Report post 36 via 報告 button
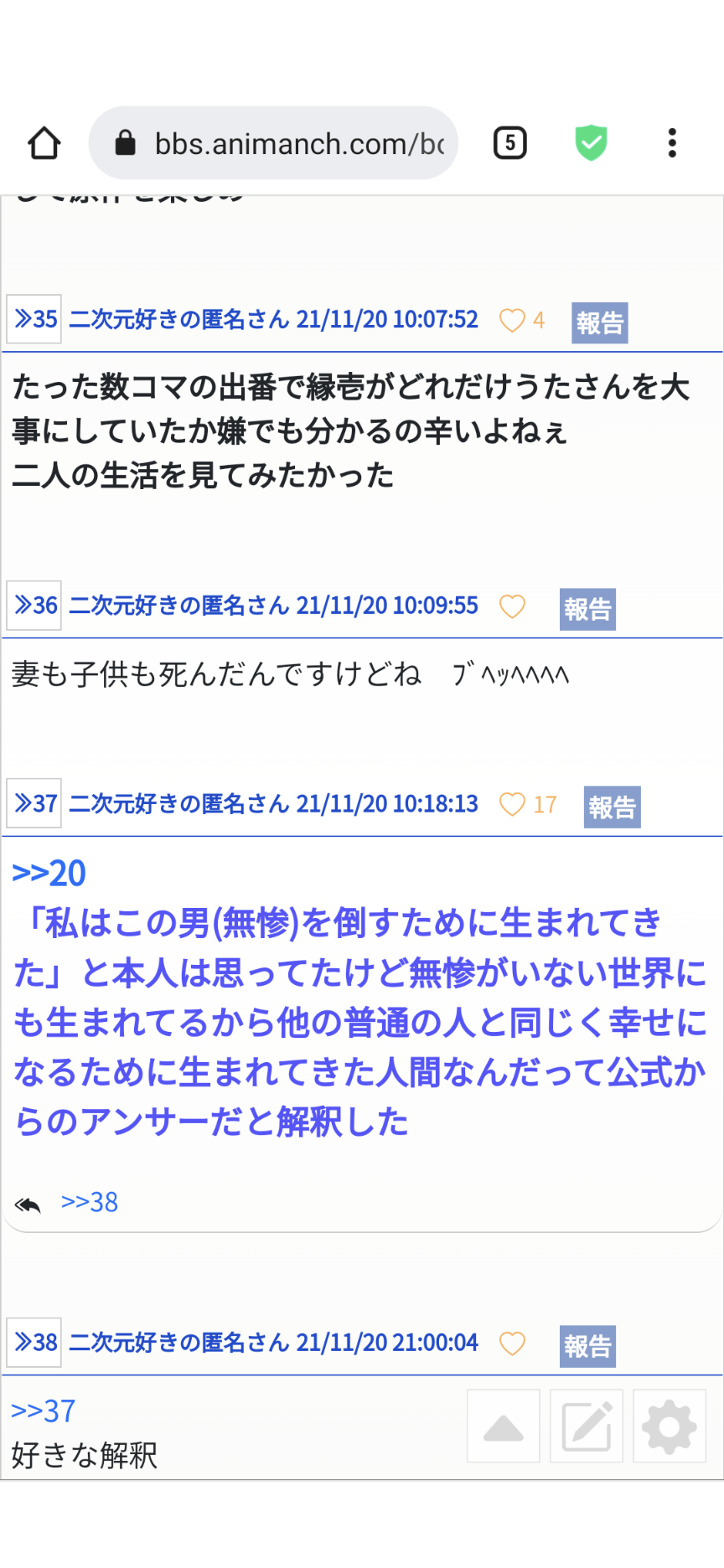 (587, 609)
